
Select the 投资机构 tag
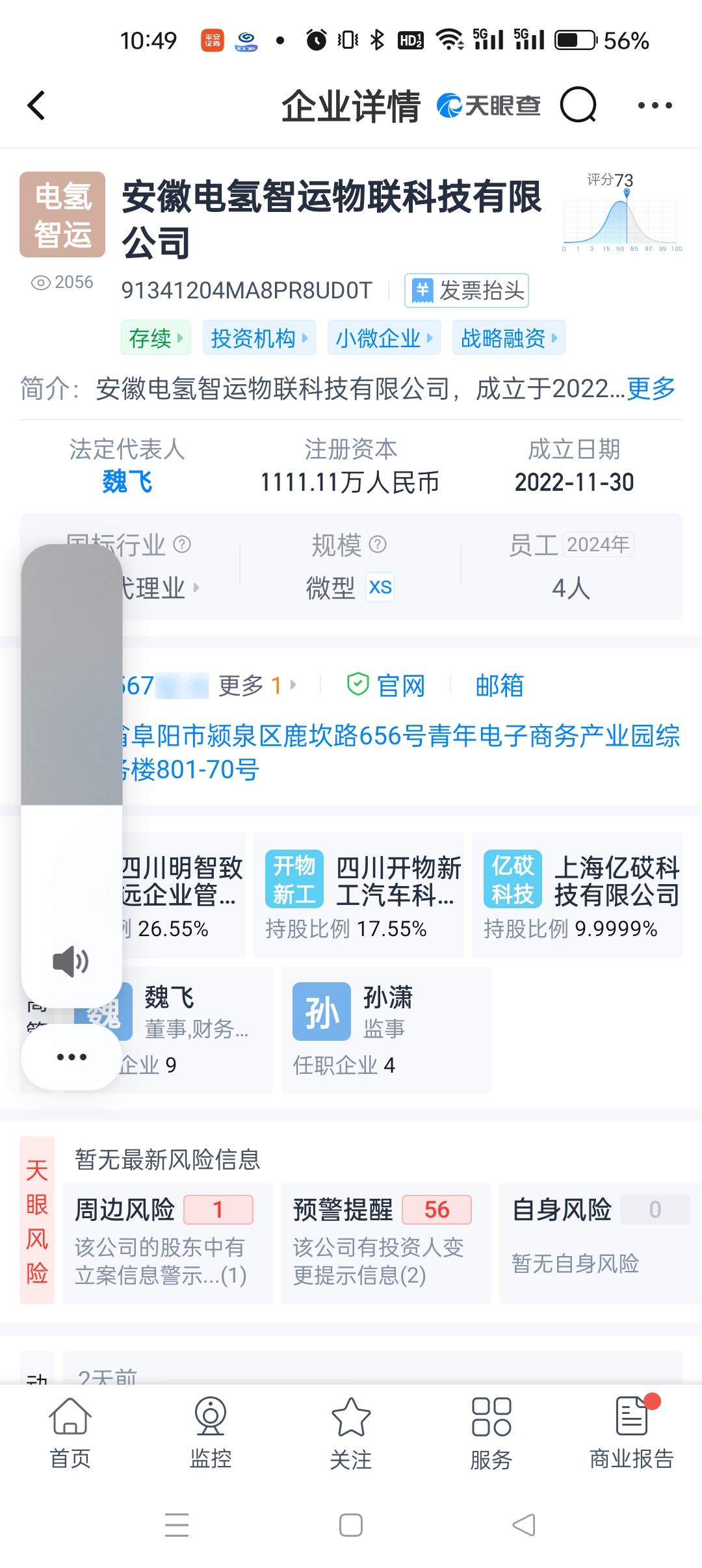point(259,338)
